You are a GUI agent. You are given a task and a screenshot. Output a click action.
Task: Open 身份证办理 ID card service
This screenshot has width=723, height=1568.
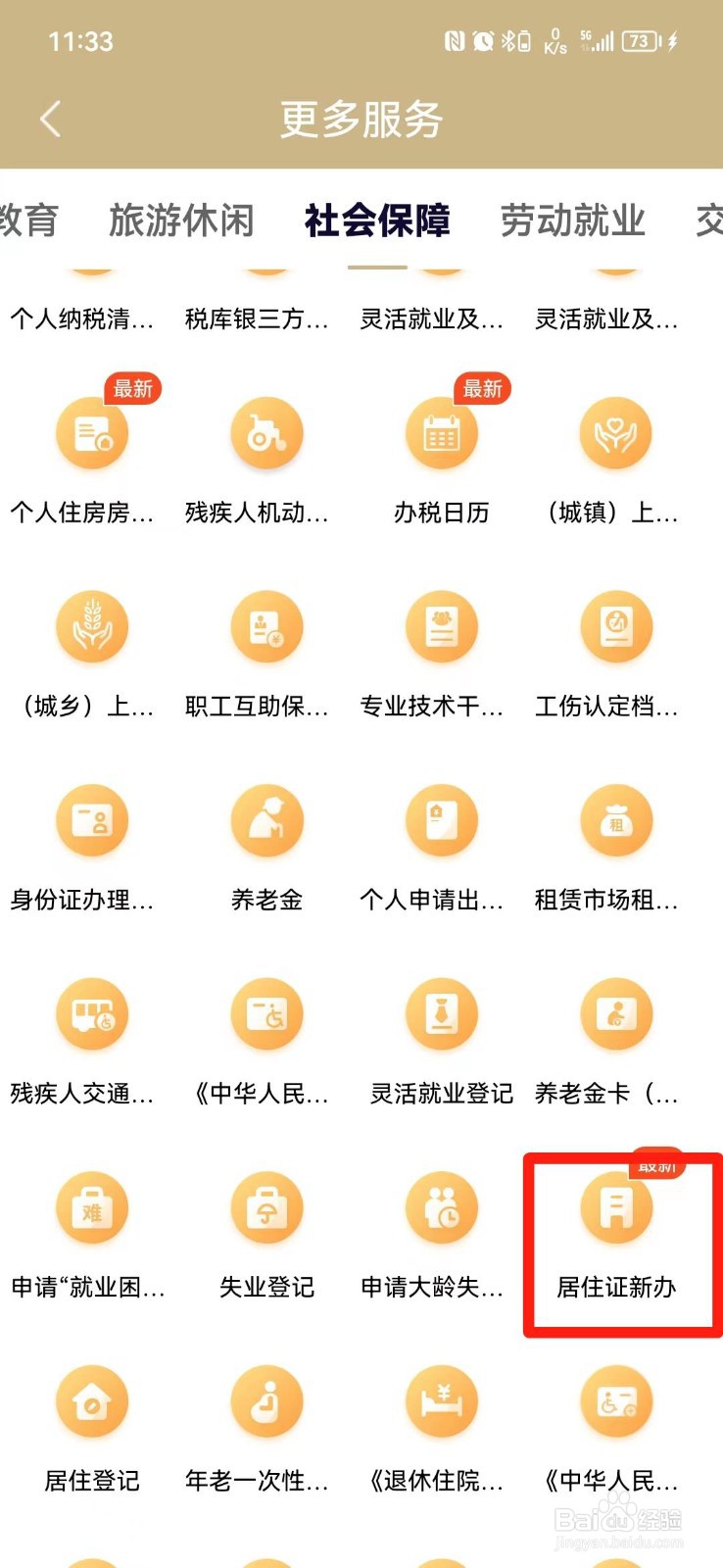point(92,820)
